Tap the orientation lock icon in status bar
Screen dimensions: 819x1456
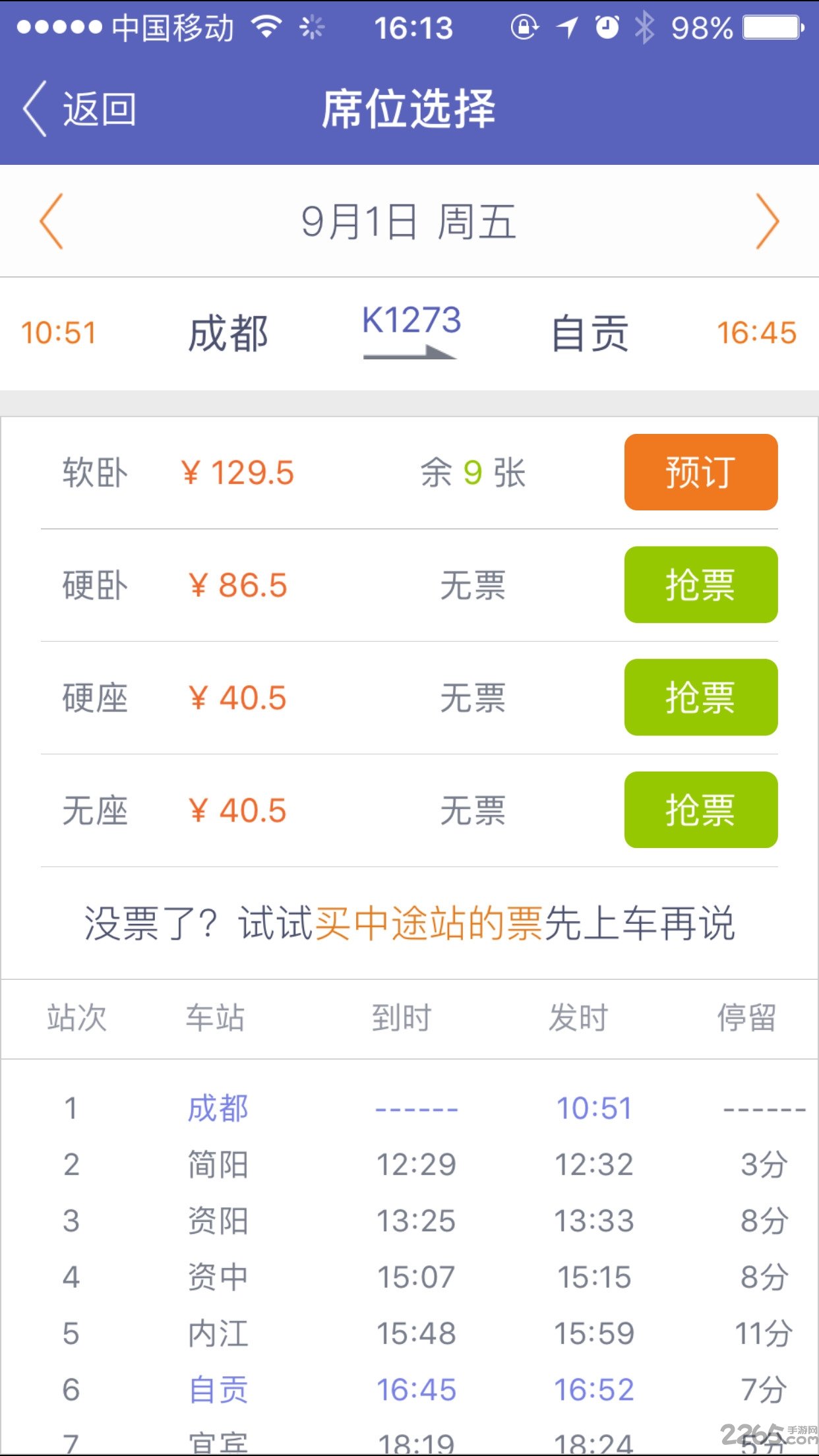(524, 28)
